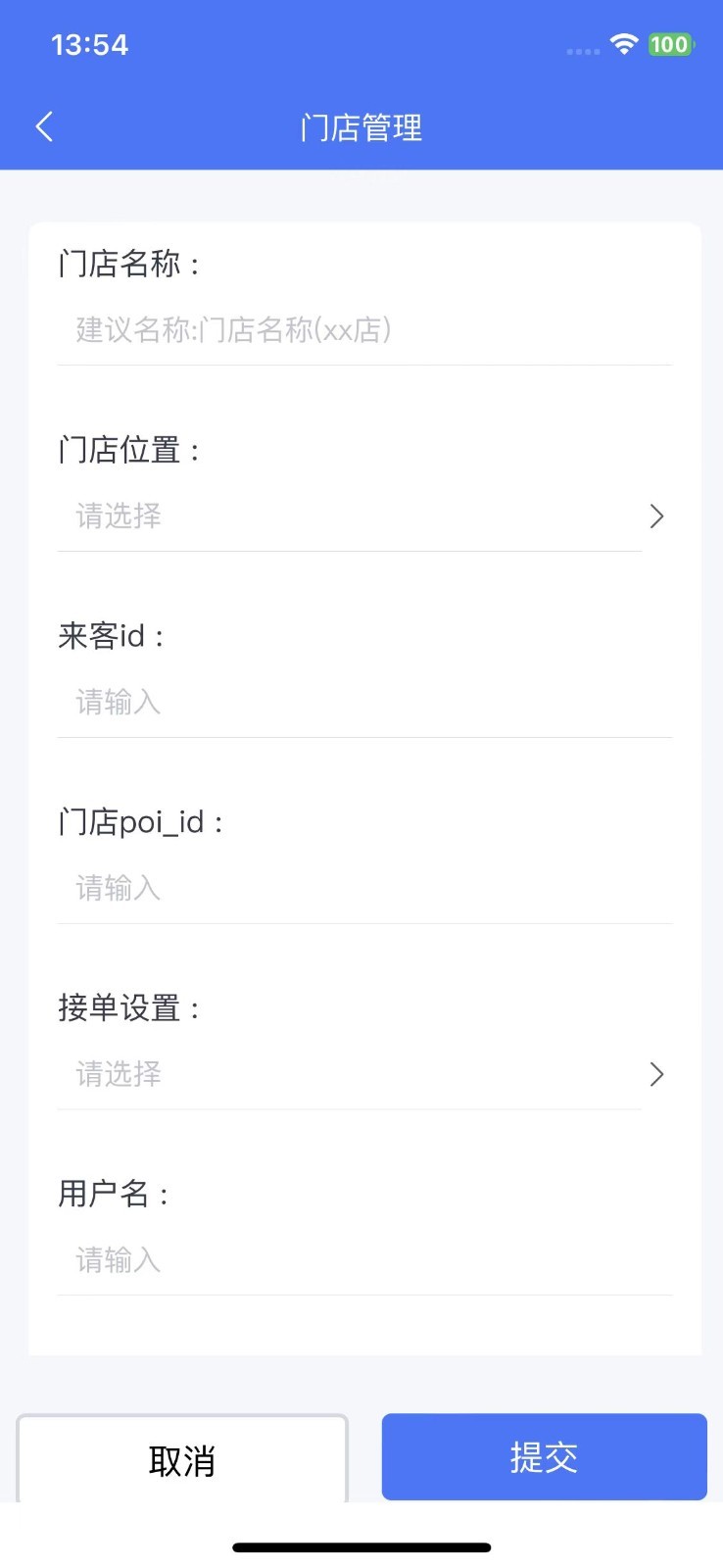Tap the 门店poi_id input field
Viewport: 723px width, 1568px height.
(362, 889)
